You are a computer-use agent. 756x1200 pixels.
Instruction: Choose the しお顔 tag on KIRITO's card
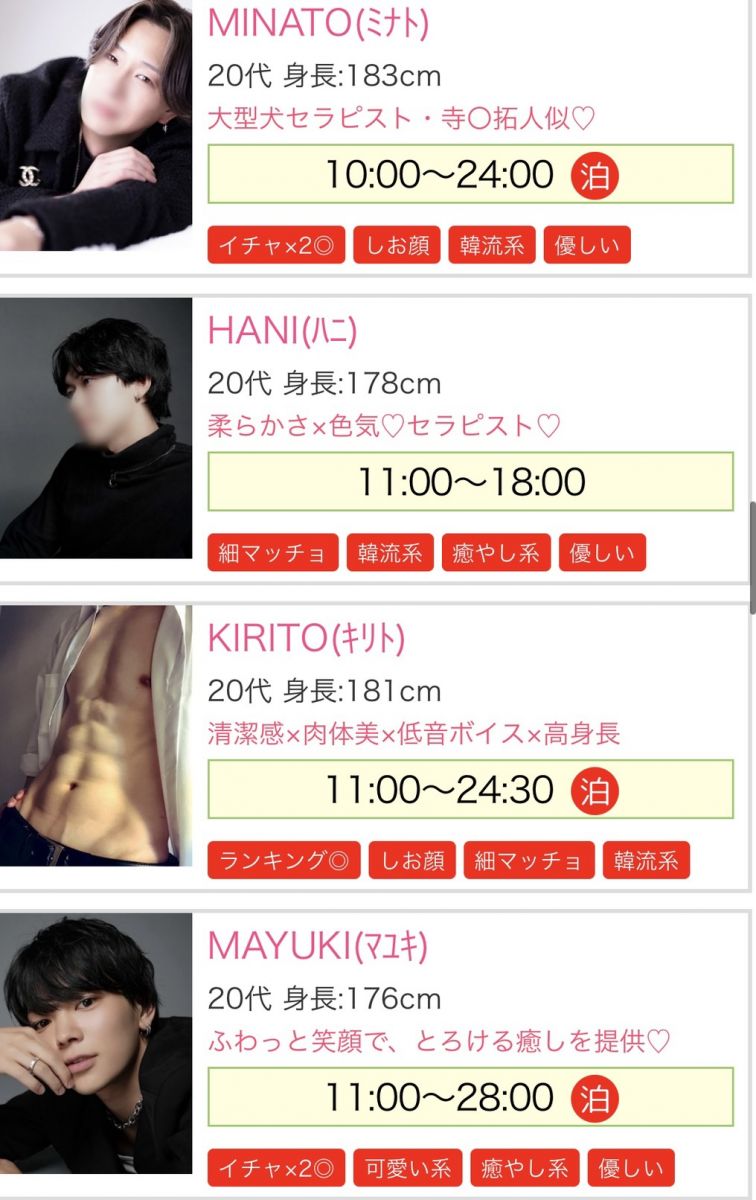[x=412, y=861]
